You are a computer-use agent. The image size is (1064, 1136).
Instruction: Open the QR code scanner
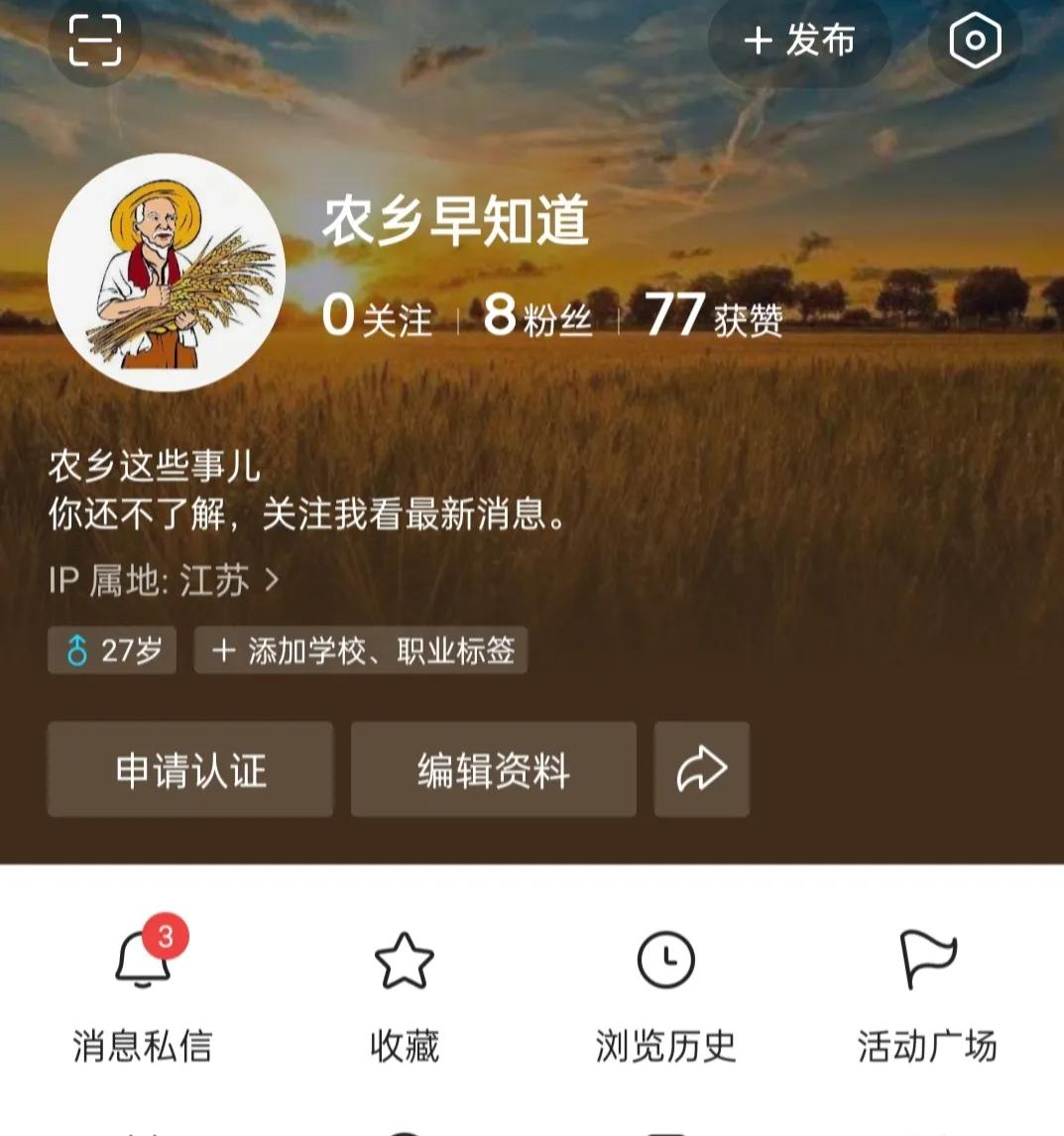pyautogui.click(x=94, y=42)
